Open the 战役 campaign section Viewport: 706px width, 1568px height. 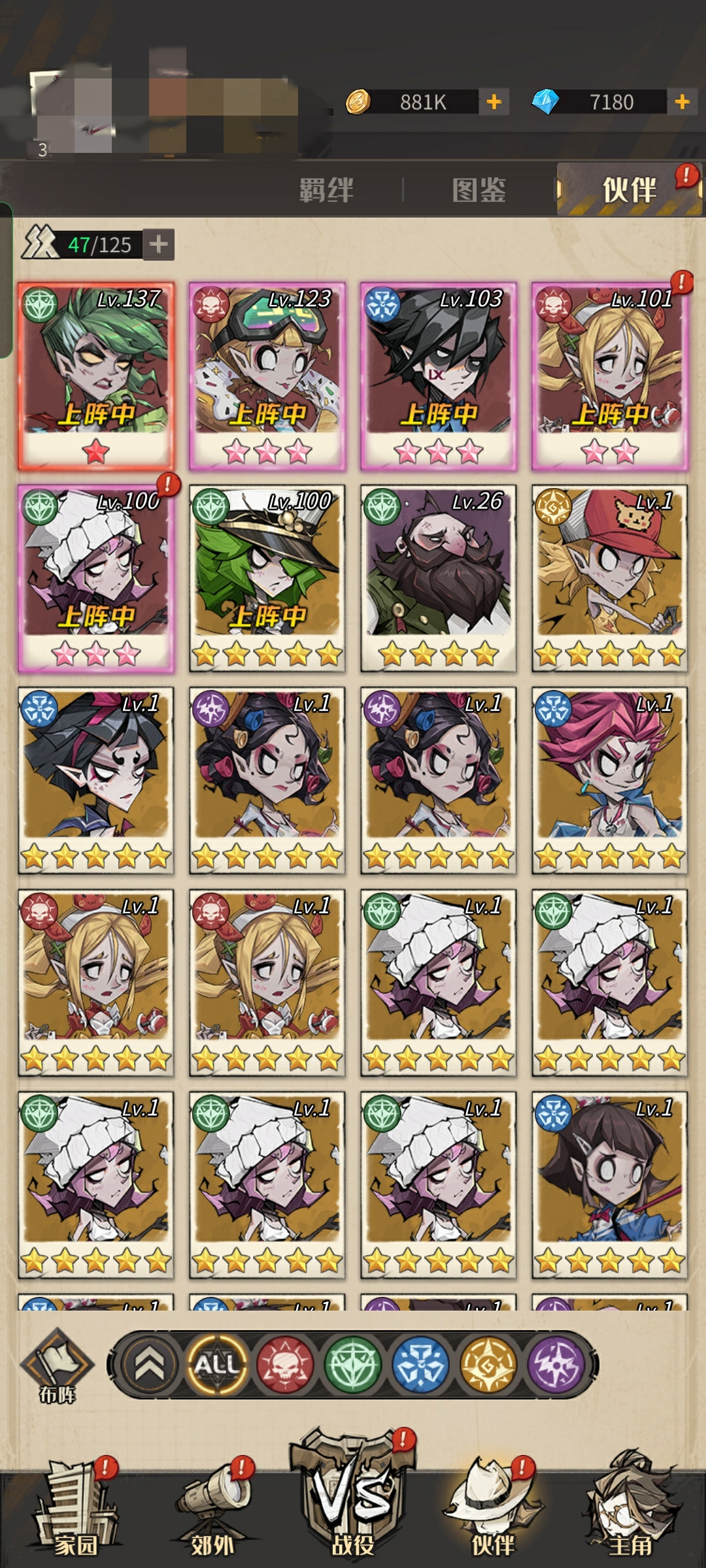coord(353,1503)
